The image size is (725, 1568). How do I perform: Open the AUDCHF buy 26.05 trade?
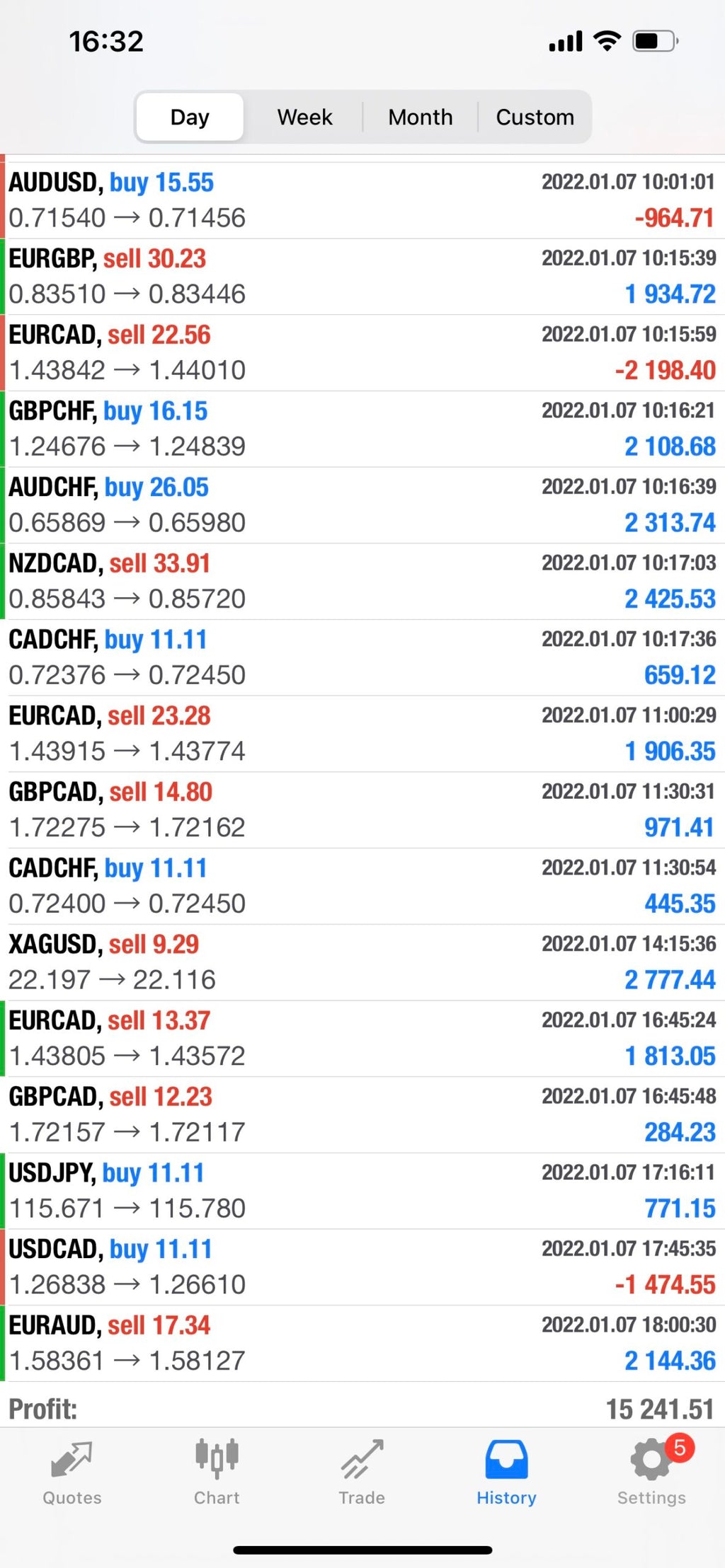(x=362, y=505)
